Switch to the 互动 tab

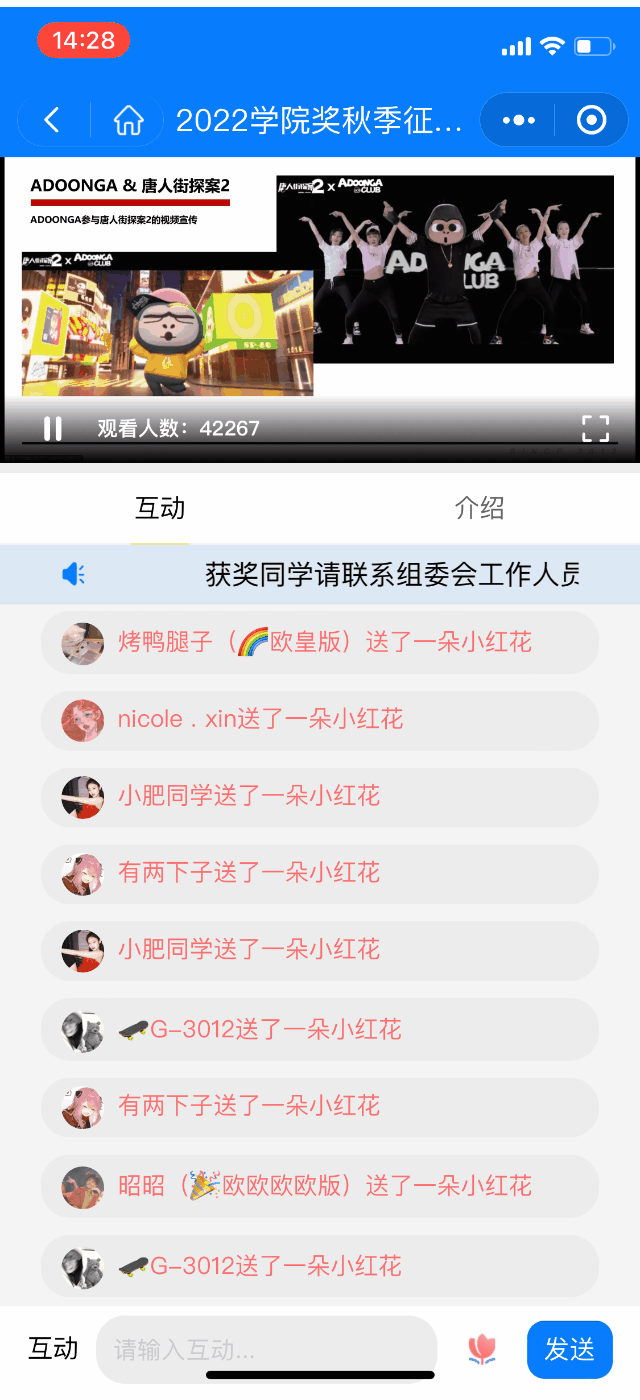160,508
